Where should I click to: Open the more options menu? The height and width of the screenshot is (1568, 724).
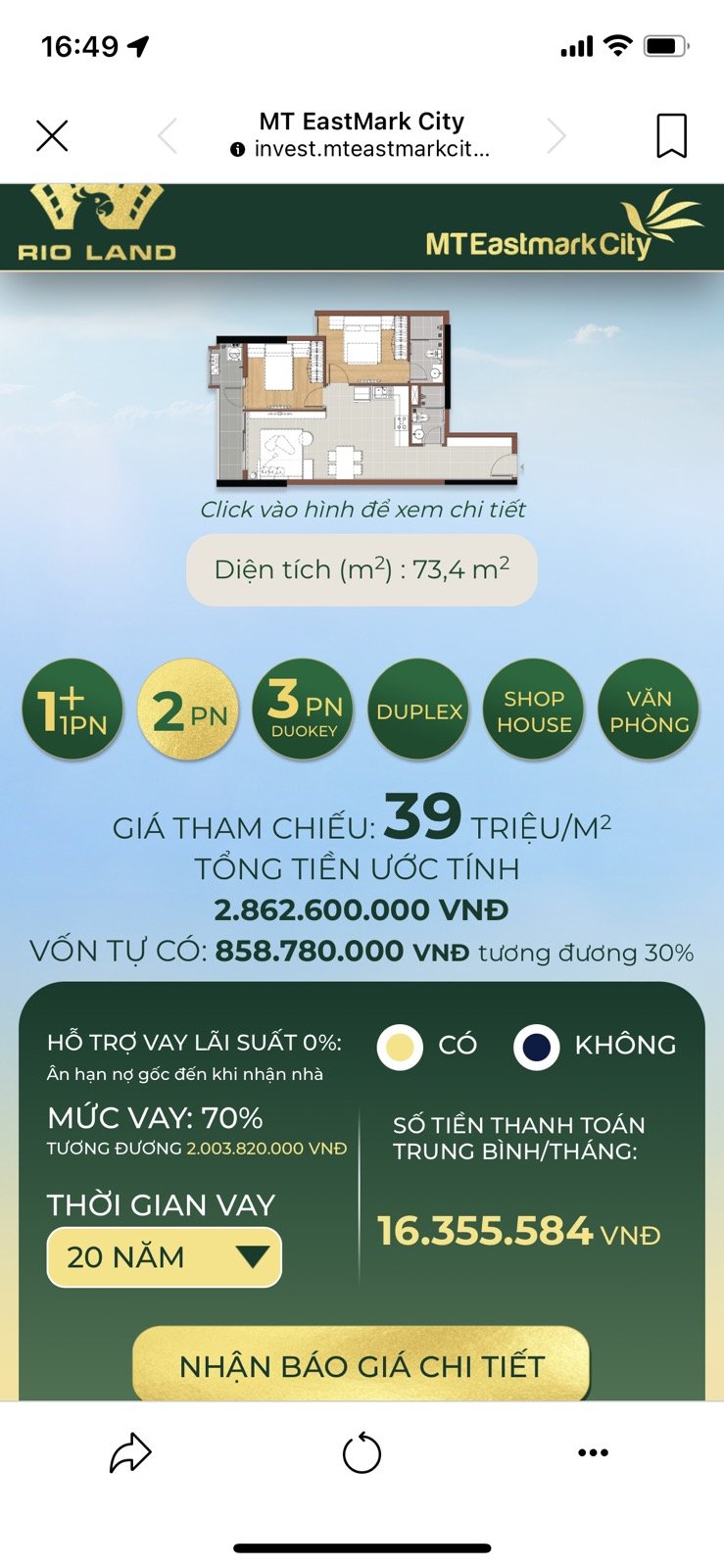pyautogui.click(x=593, y=1452)
